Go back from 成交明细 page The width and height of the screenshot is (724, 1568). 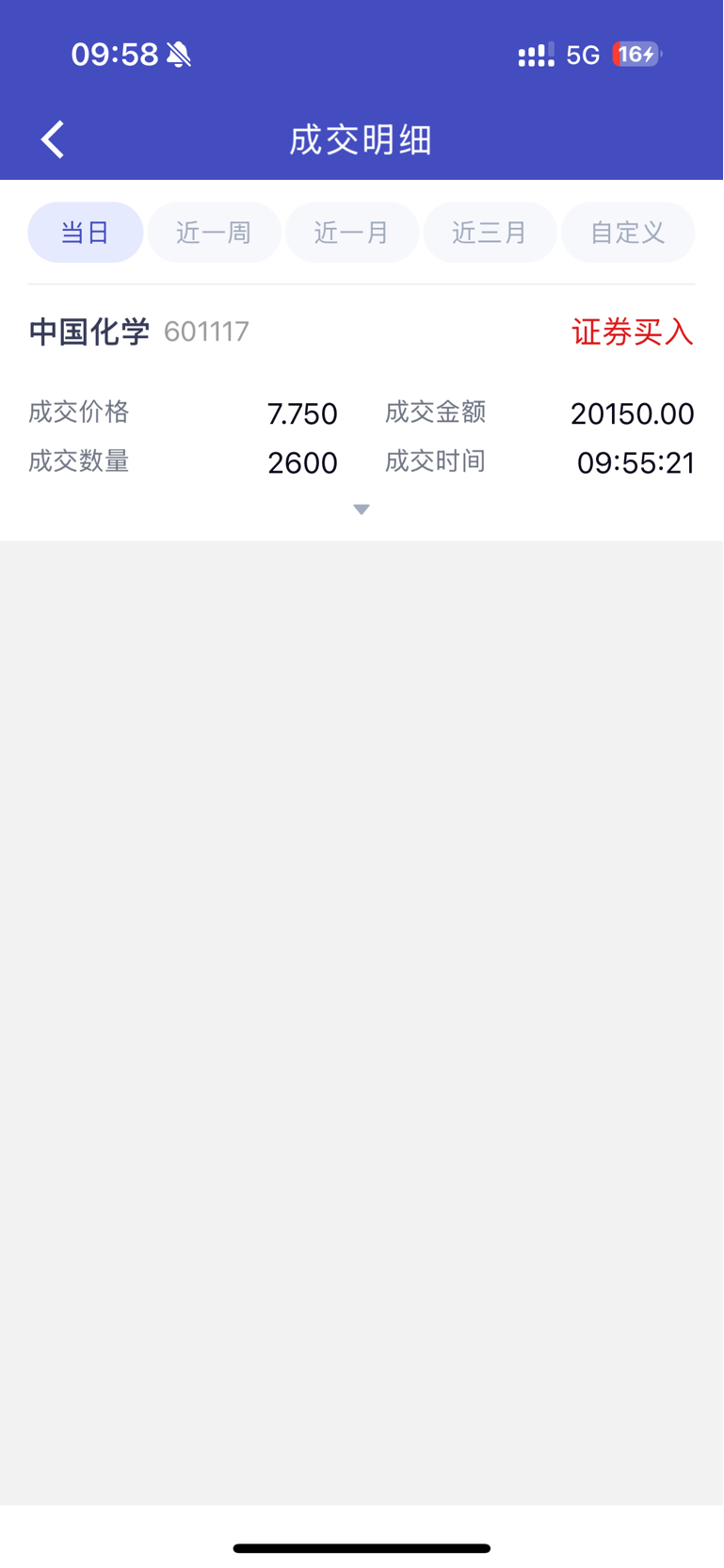click(53, 139)
